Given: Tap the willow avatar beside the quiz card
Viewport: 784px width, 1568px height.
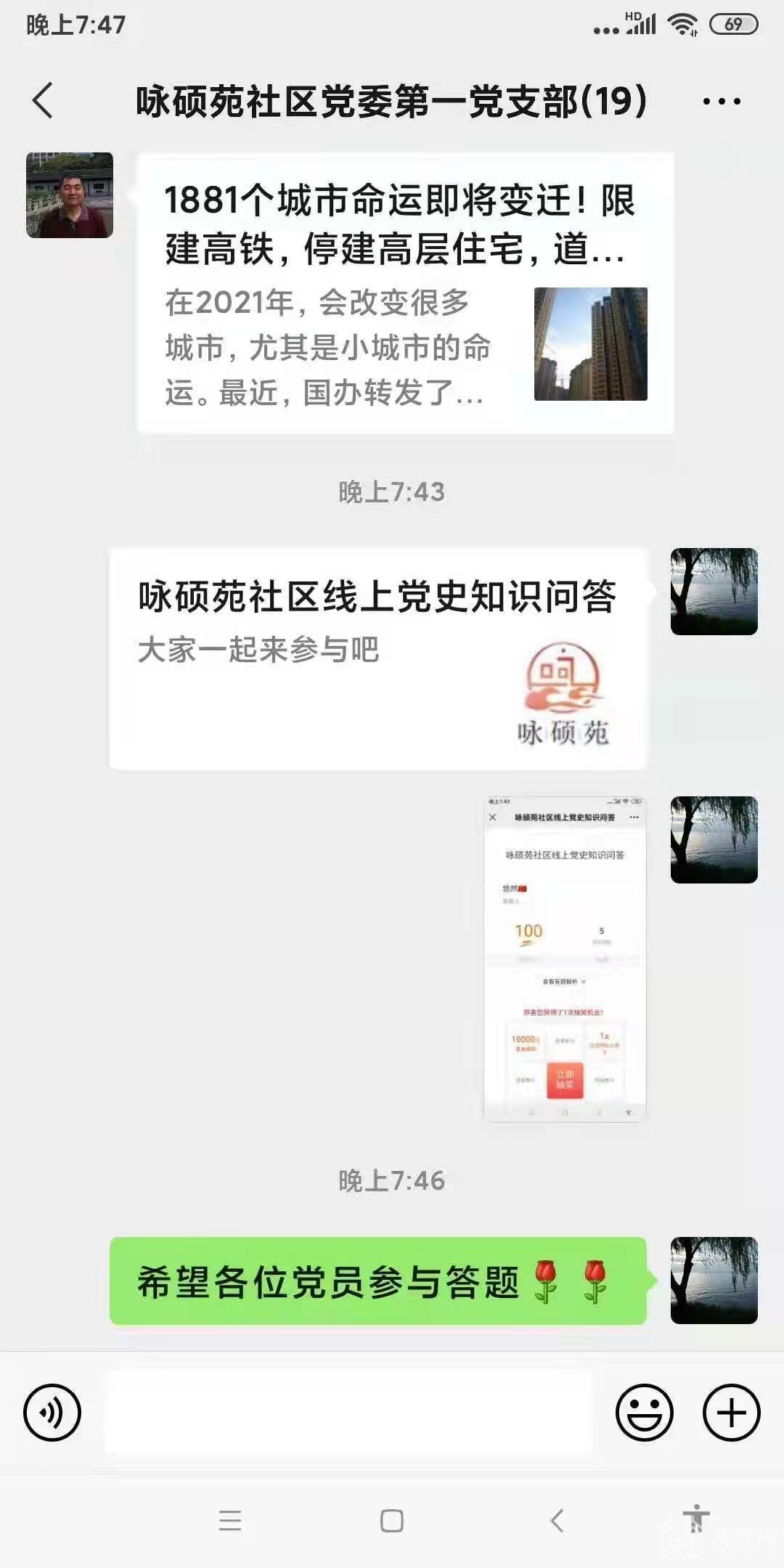Looking at the screenshot, I should (714, 592).
